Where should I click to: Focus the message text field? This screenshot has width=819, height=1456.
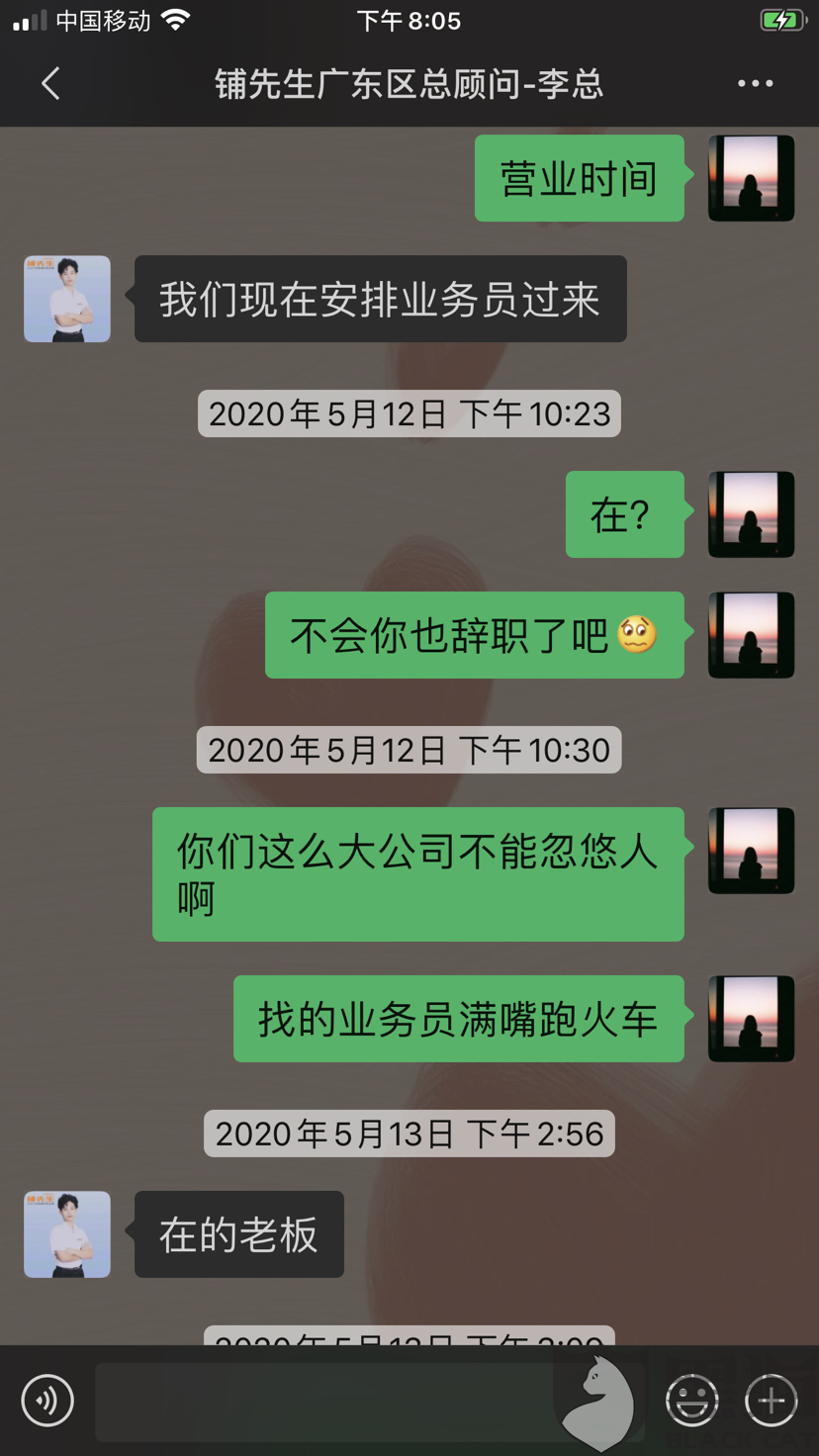[326, 1401]
